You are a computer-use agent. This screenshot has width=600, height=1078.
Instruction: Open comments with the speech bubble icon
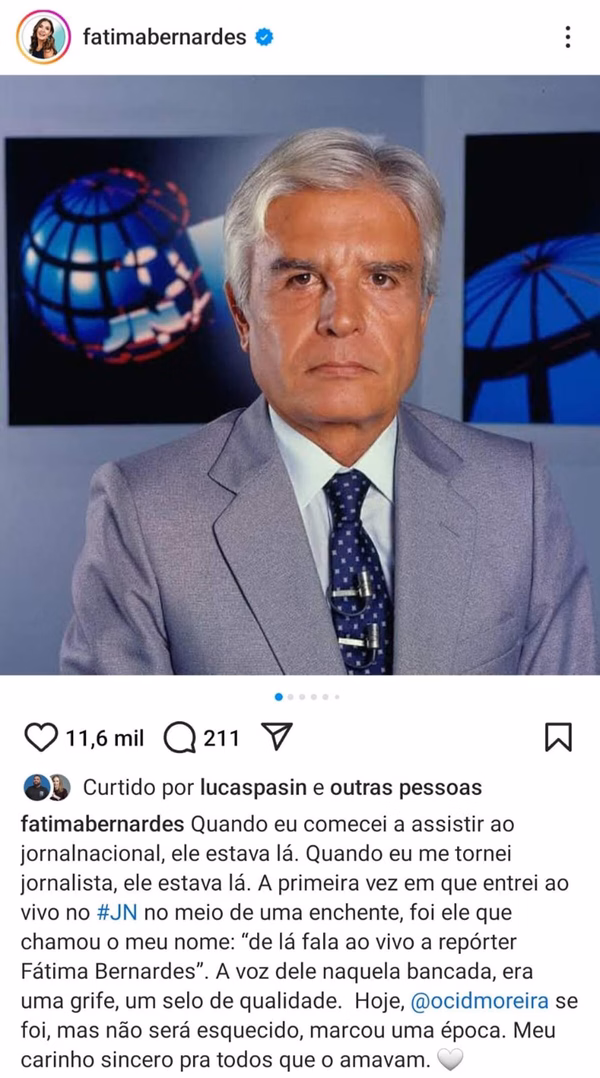coord(179,738)
